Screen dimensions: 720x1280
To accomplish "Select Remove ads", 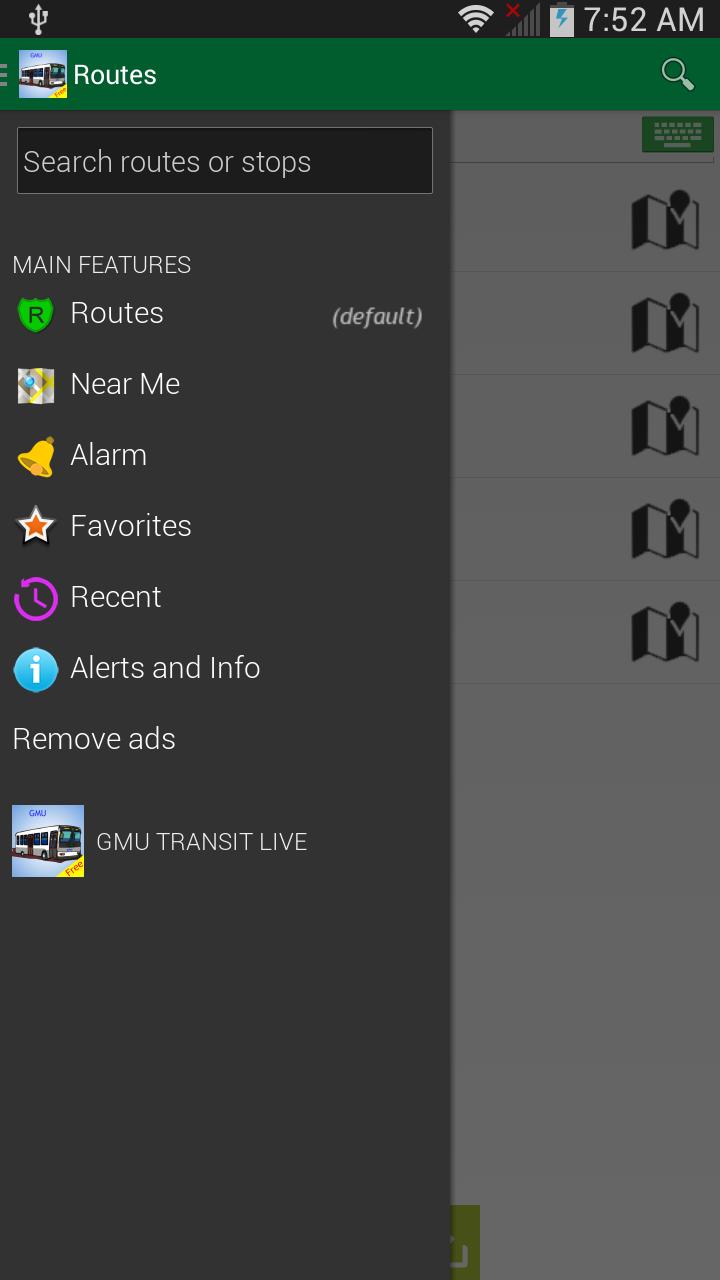I will (x=94, y=740).
